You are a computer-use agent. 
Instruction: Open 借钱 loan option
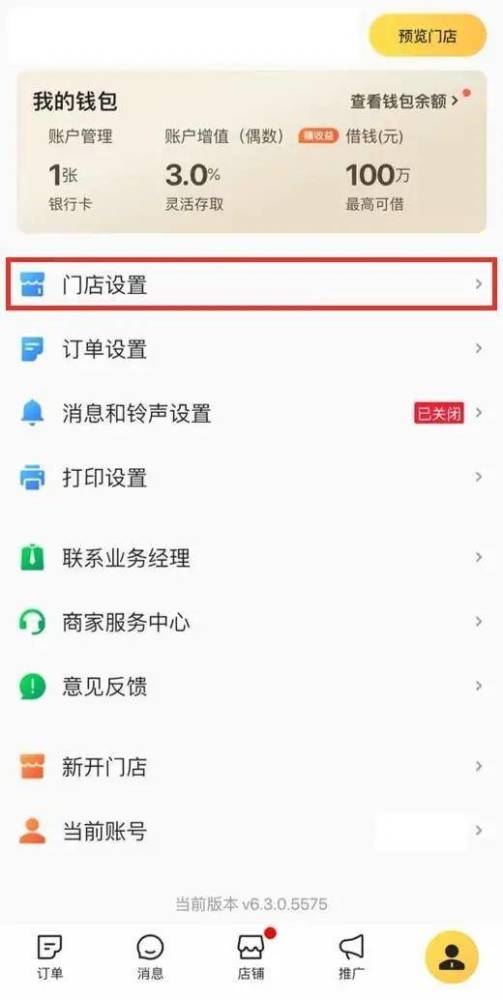[x=377, y=170]
